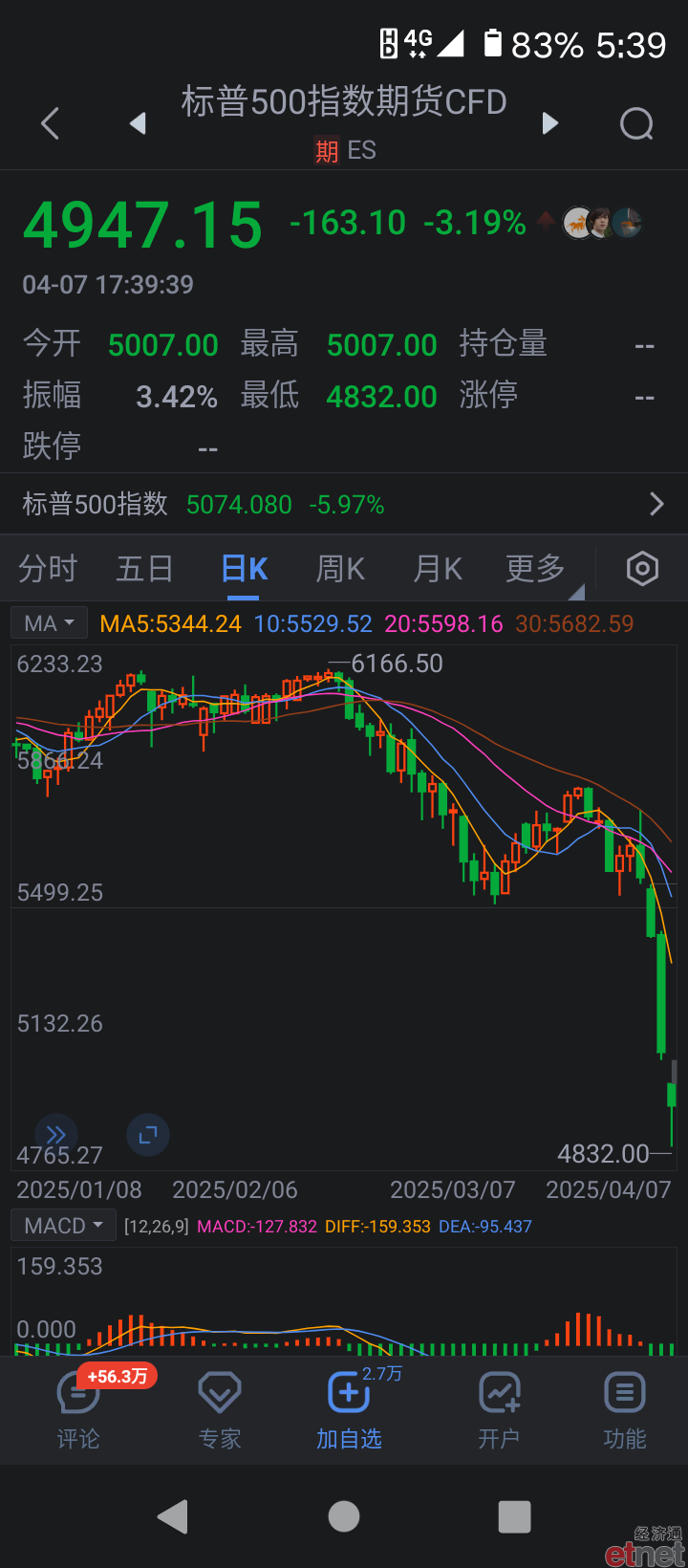Open 评论 comments
688x1568 pixels.
click(x=78, y=1411)
